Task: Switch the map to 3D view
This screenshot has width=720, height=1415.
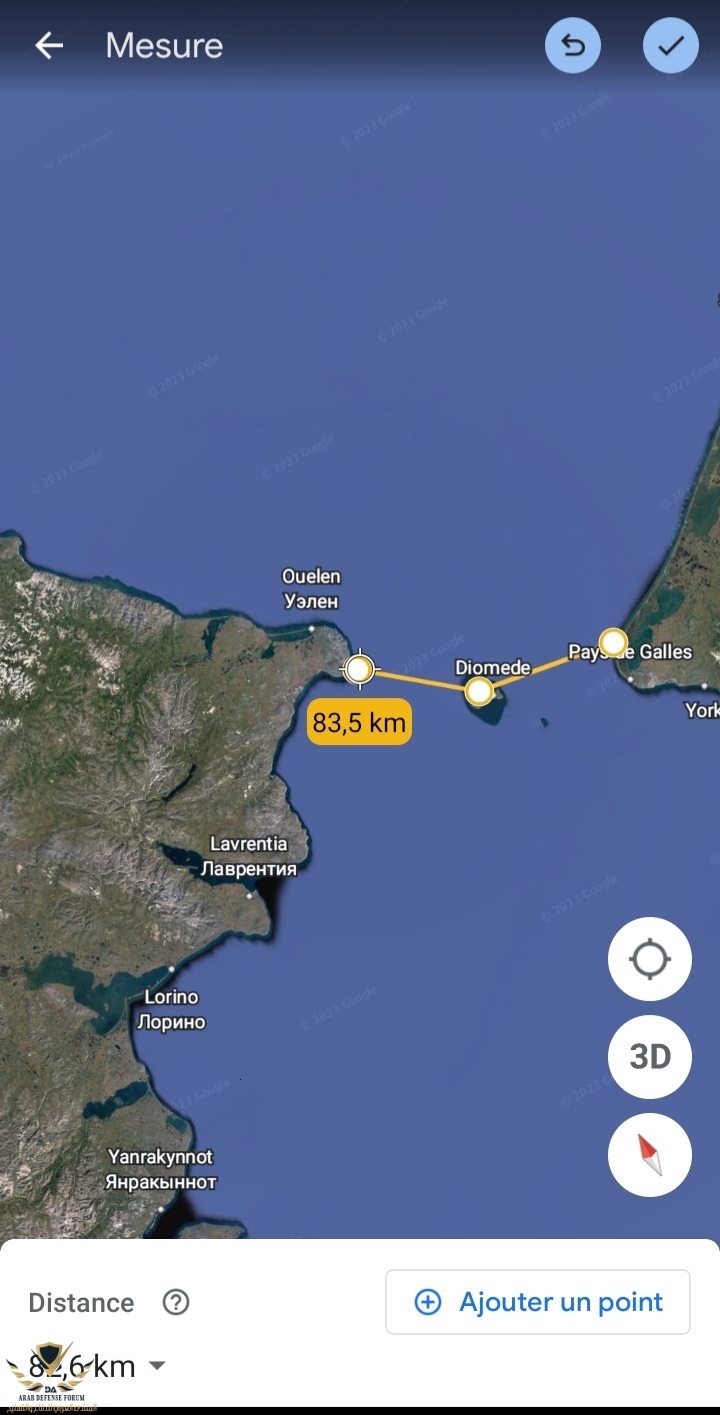Action: tap(650, 1057)
